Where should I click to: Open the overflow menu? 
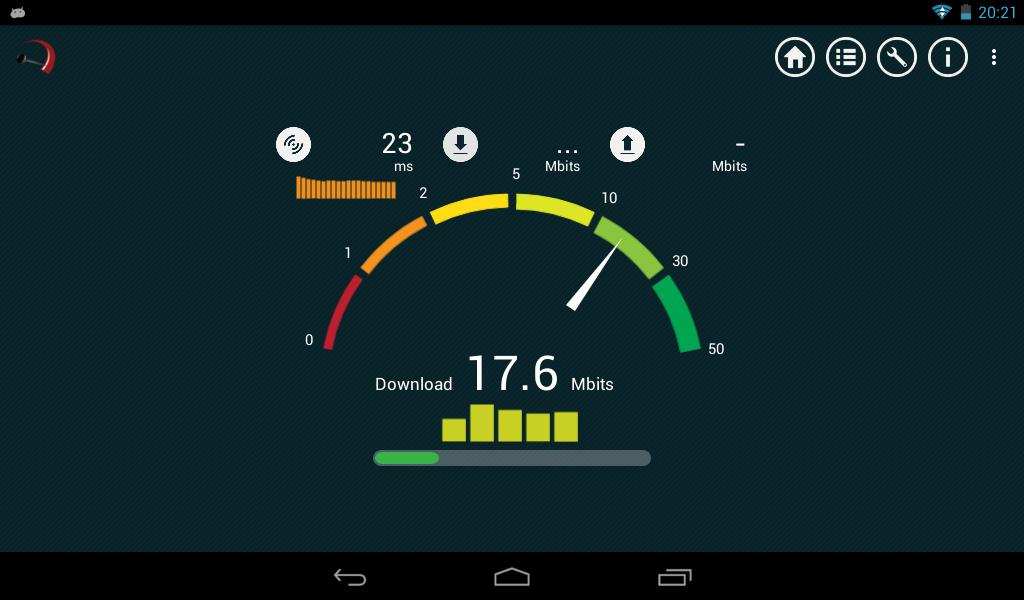pyautogui.click(x=994, y=57)
